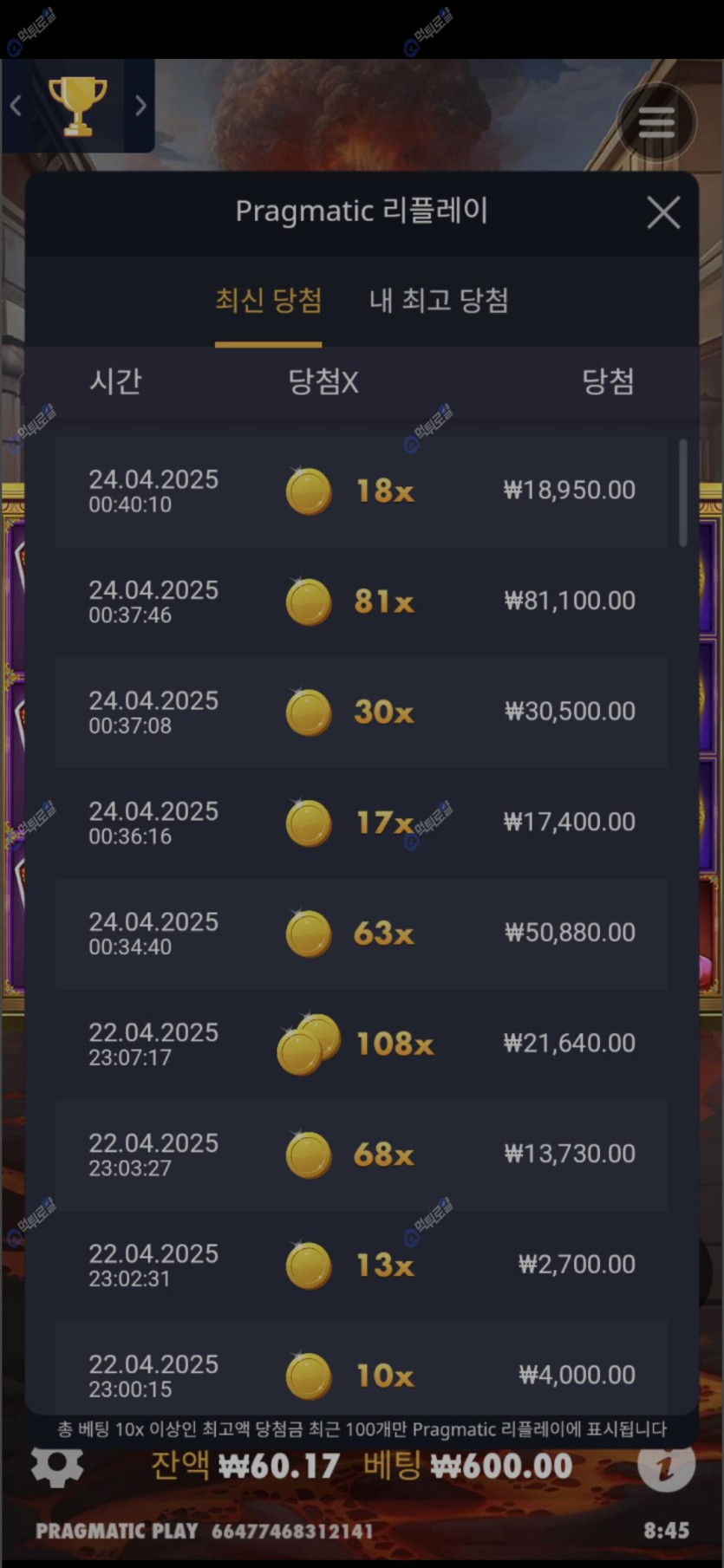The image size is (724, 1568).
Task: Open the settings gear
Action: click(57, 1467)
